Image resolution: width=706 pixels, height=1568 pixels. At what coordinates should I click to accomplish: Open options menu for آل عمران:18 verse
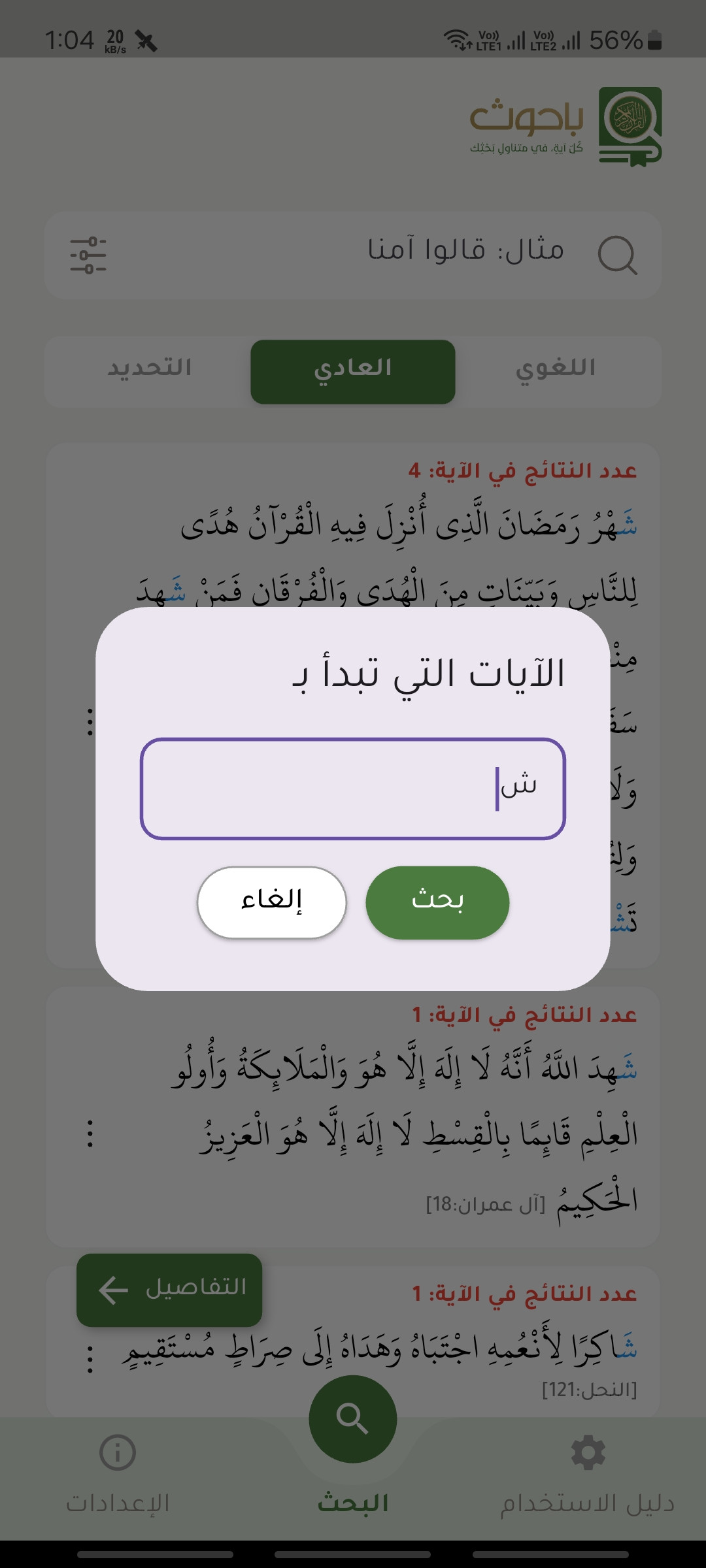click(90, 1134)
